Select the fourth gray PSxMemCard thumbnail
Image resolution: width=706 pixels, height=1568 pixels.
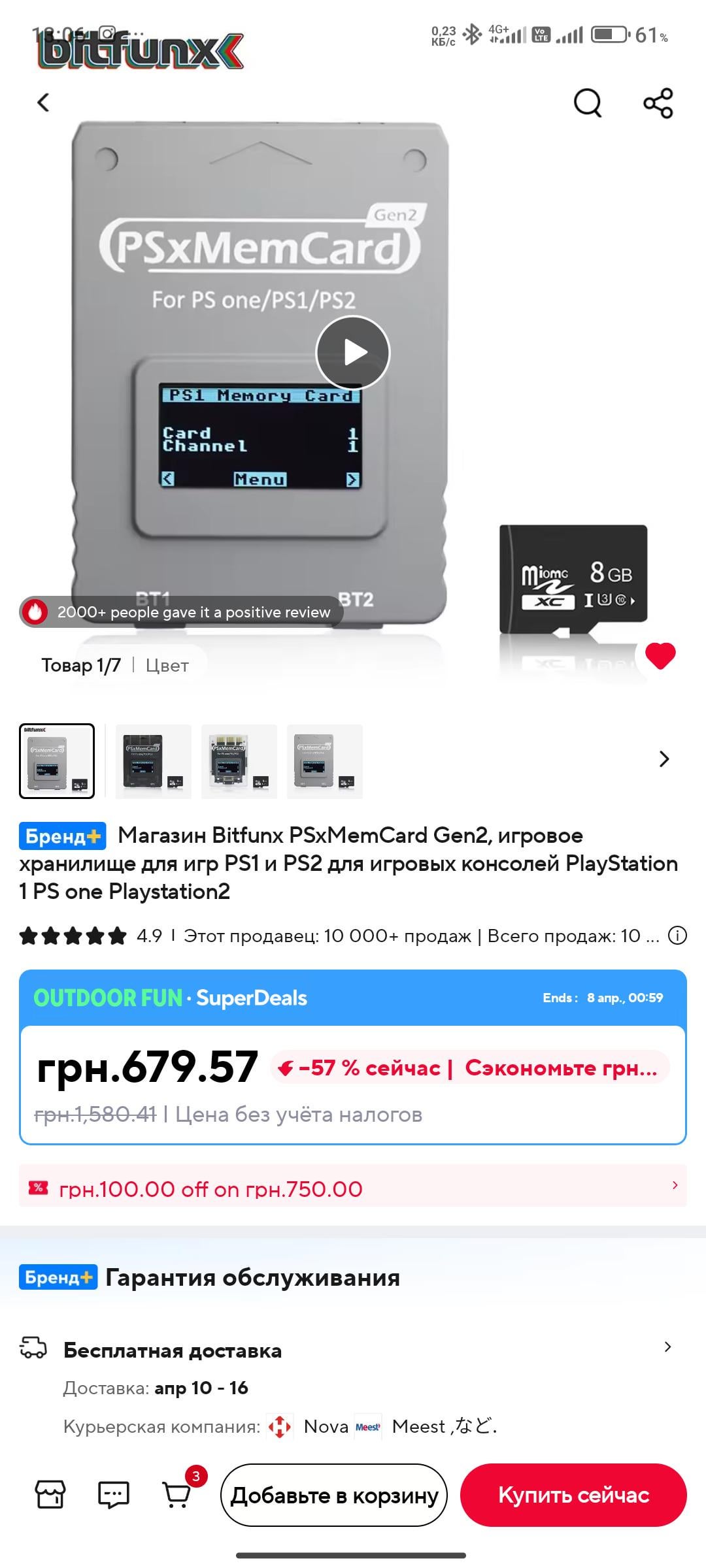[x=324, y=761]
